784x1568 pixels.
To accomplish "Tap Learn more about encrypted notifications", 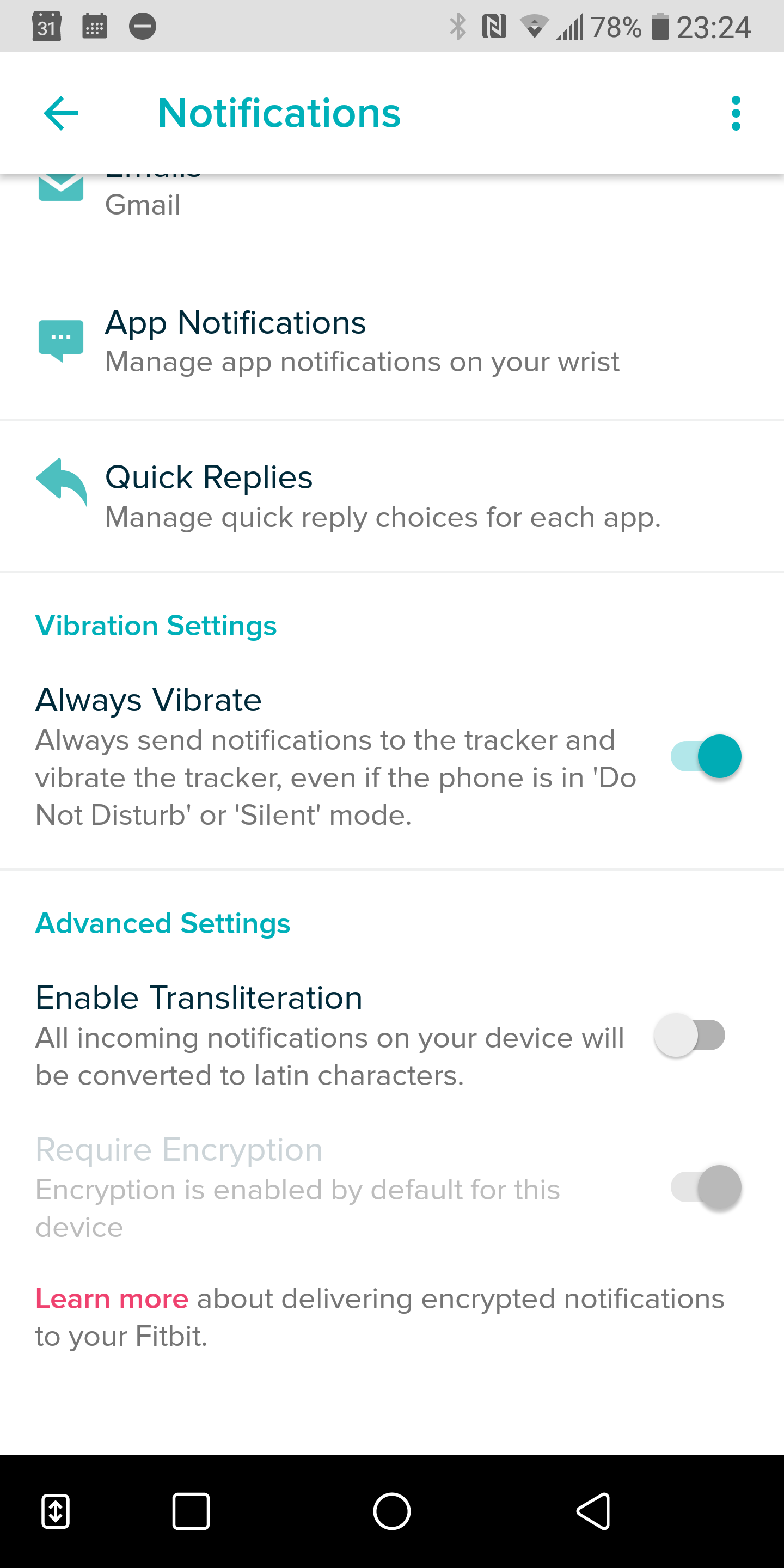I will tap(112, 1298).
